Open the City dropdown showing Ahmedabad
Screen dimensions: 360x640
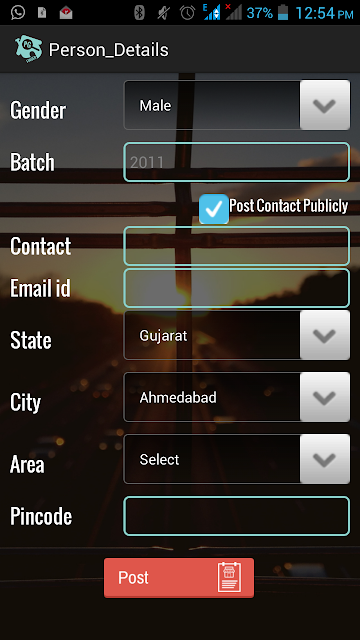click(237, 397)
